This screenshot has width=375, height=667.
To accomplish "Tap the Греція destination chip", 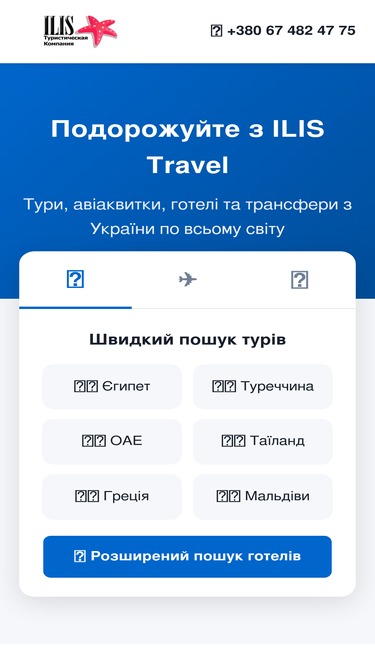I will tap(112, 496).
